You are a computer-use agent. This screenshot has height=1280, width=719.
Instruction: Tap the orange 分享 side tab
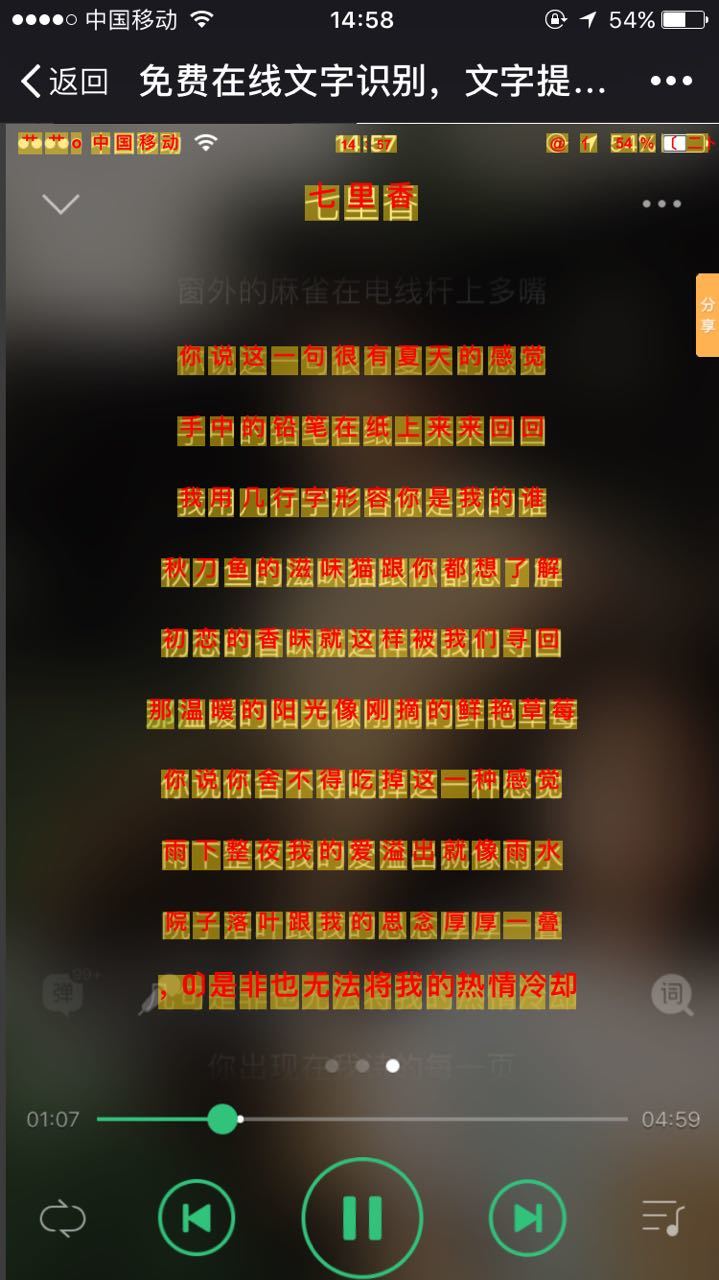[x=707, y=315]
